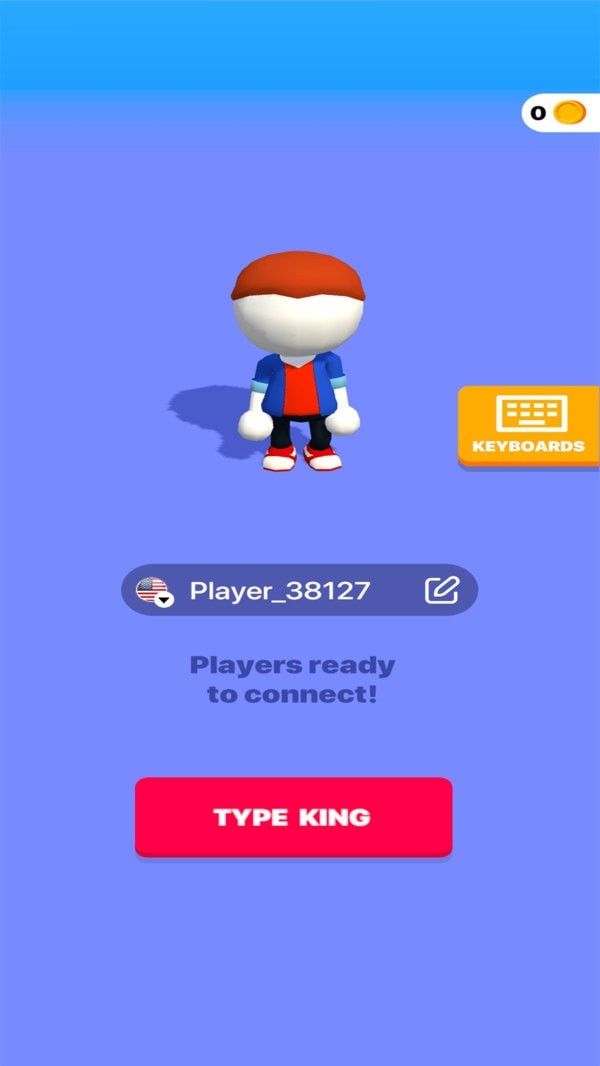The height and width of the screenshot is (1066, 600).
Task: Change the country flag selection
Action: (x=154, y=591)
